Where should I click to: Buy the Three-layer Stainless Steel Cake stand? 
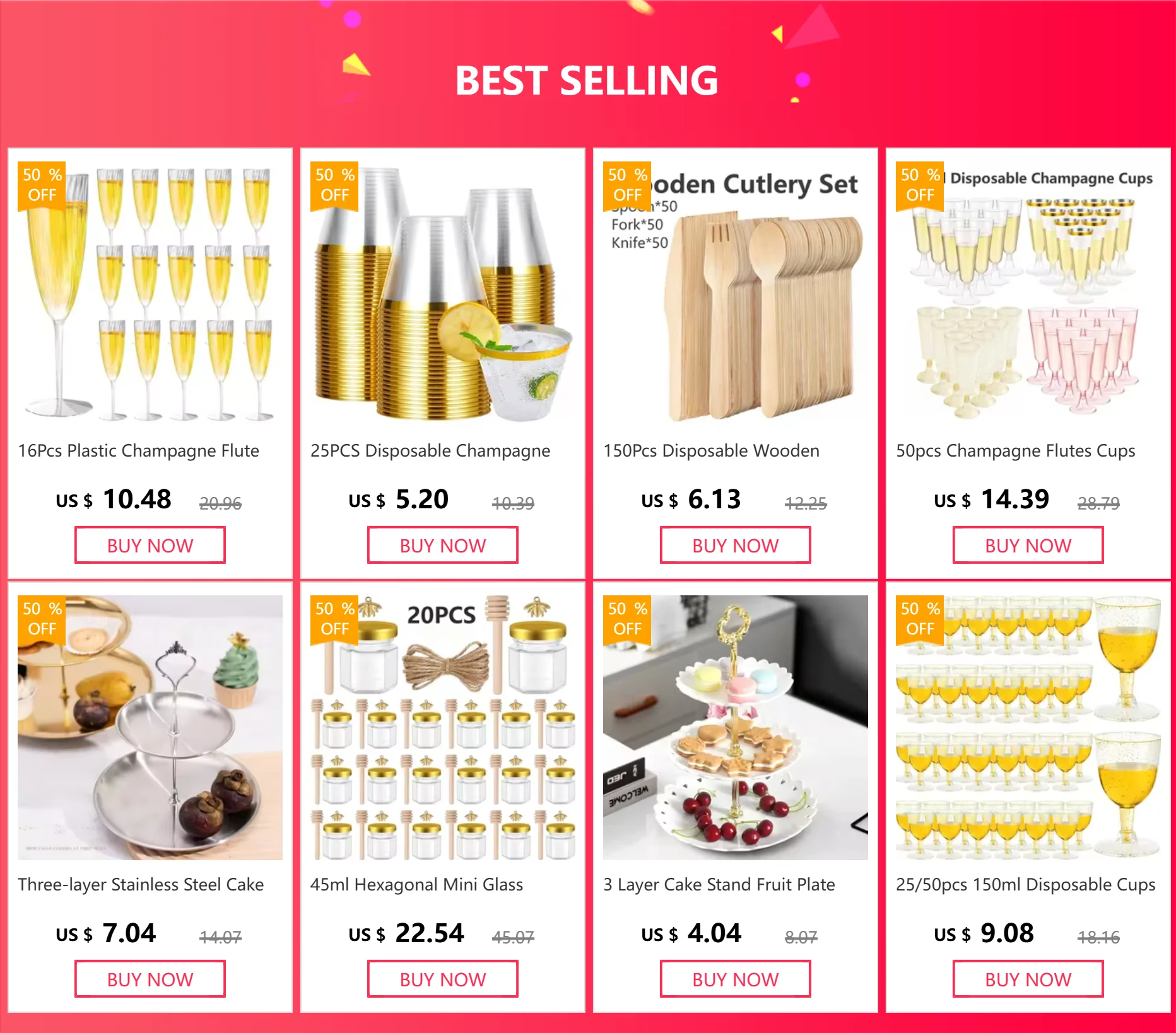coord(150,979)
